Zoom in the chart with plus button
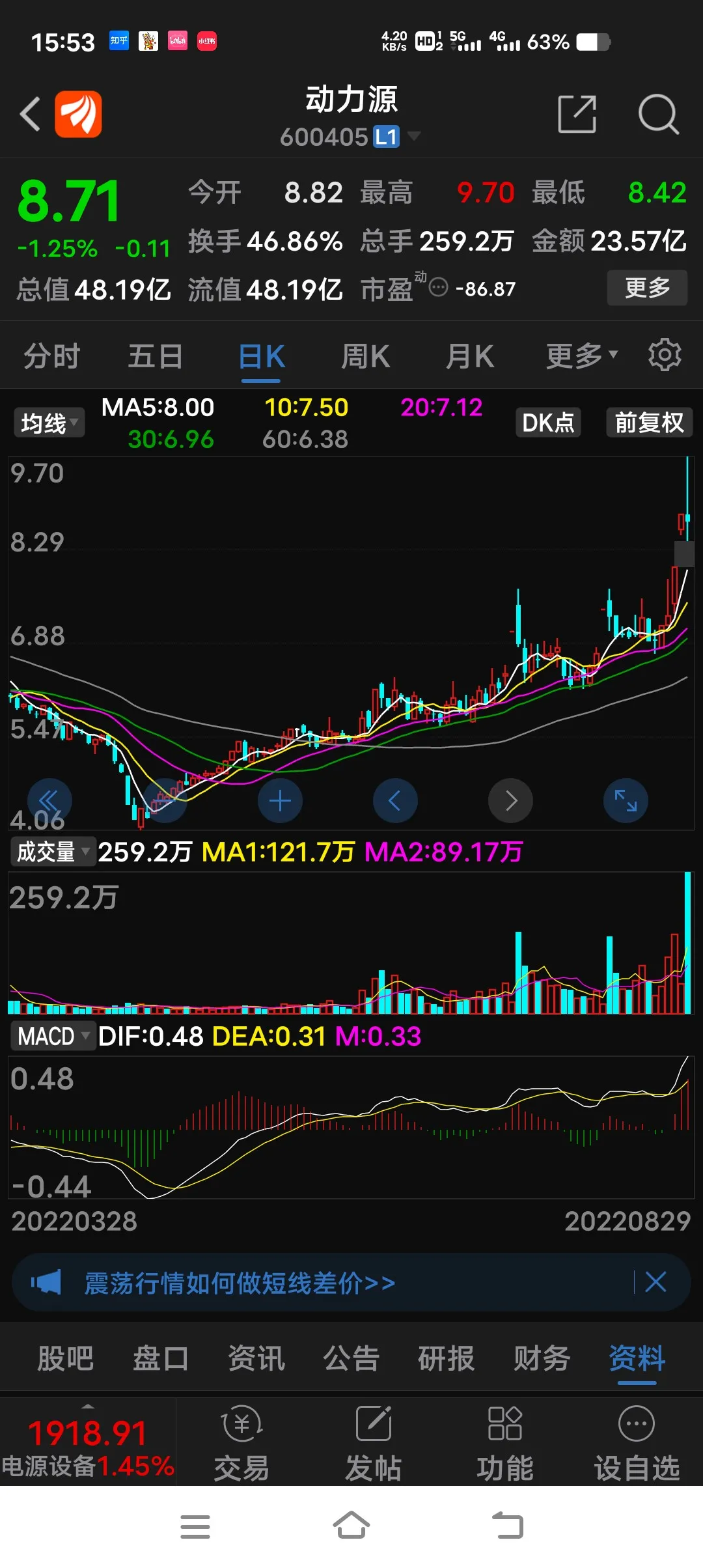This screenshot has height=1568, width=703. tap(280, 800)
